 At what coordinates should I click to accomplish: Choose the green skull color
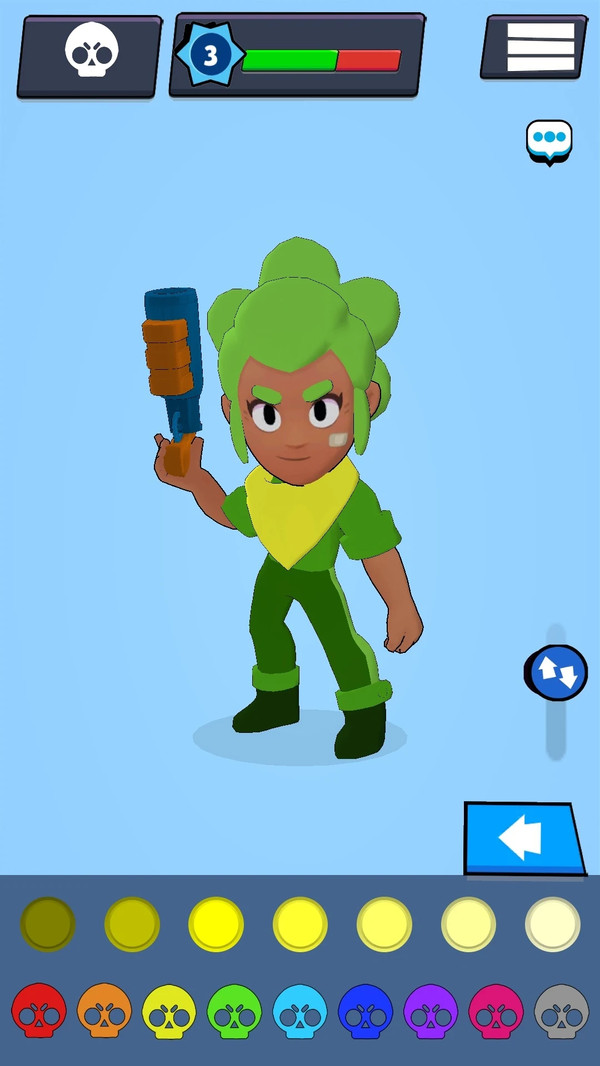[234, 1011]
